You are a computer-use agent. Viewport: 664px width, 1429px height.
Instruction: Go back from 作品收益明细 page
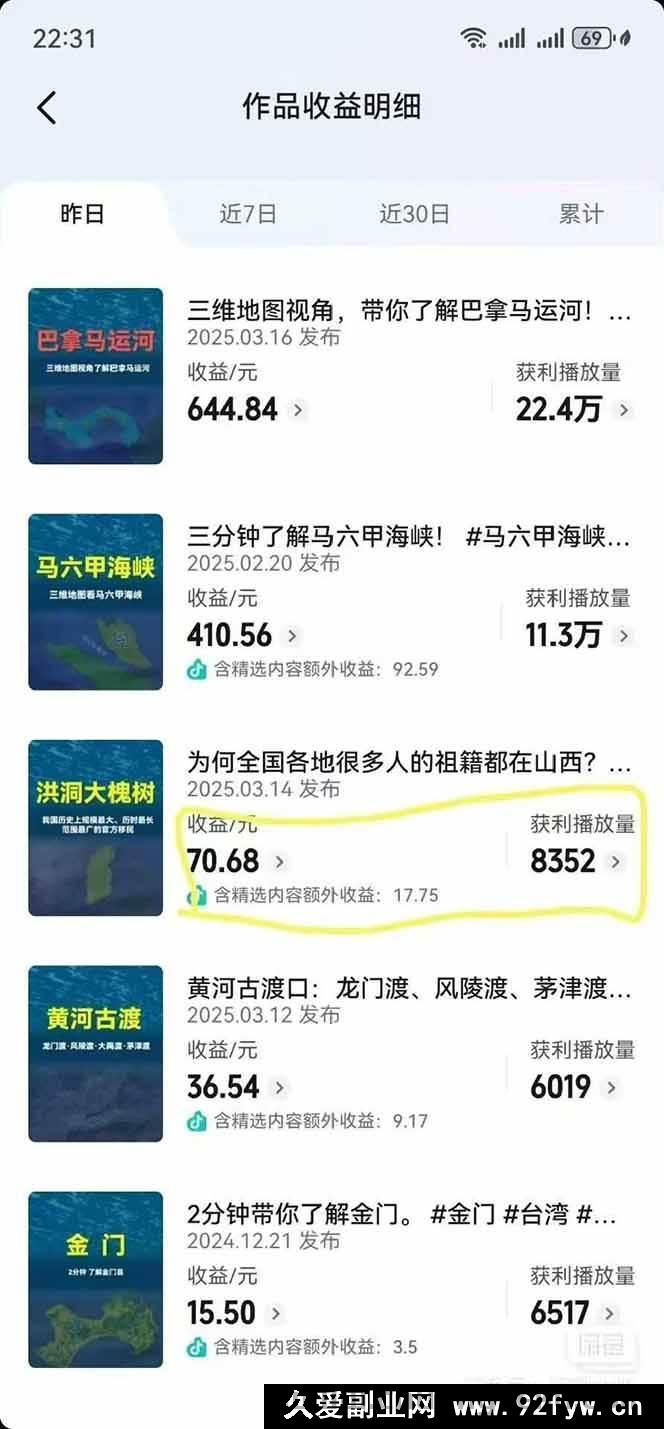pyautogui.click(x=46, y=107)
